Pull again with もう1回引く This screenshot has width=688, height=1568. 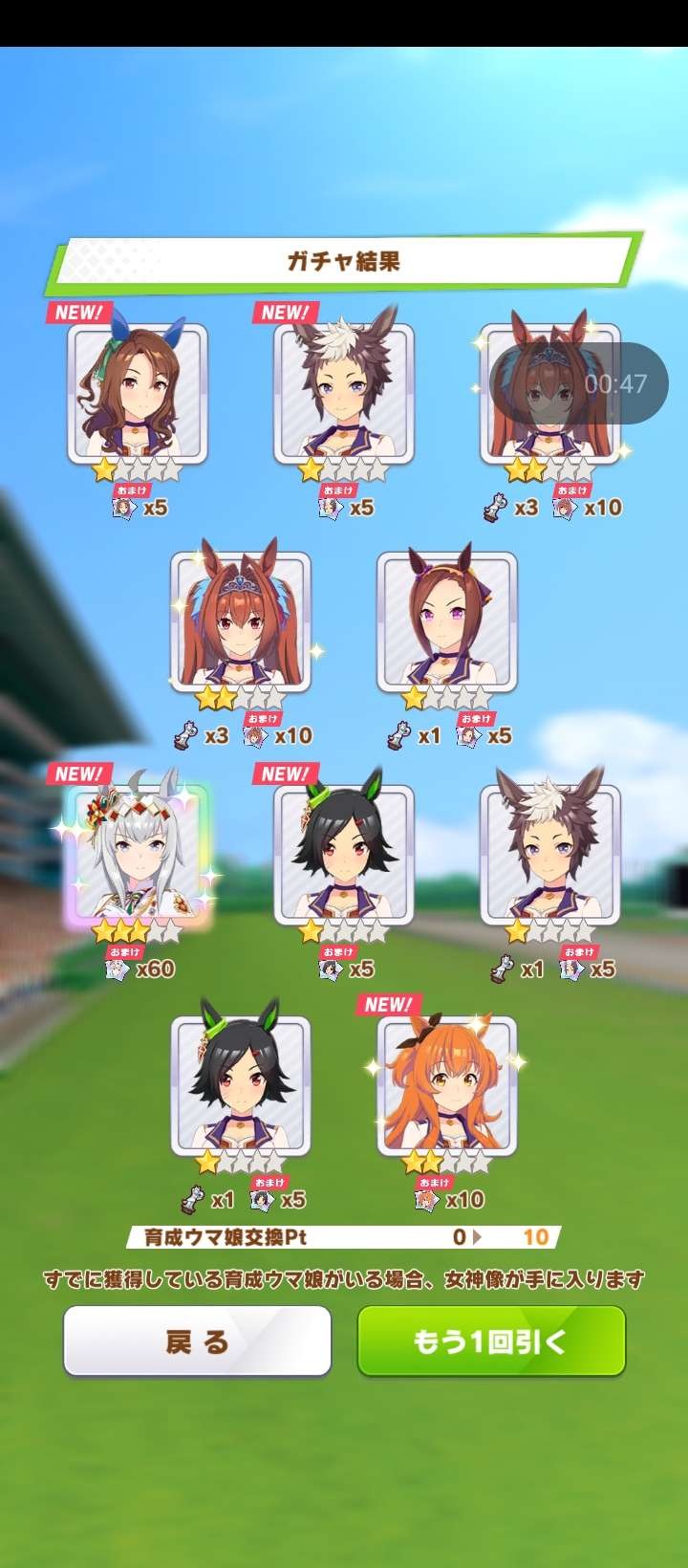(491, 1341)
